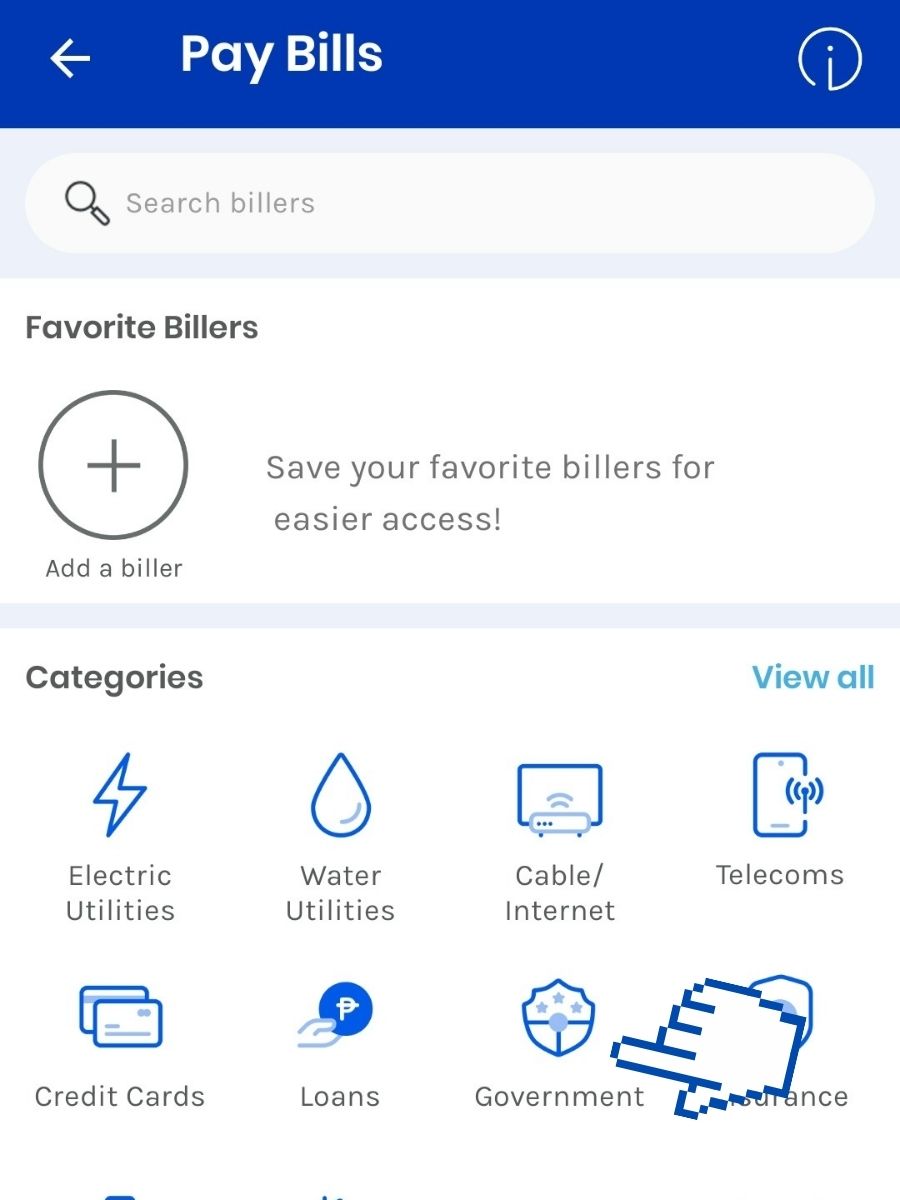
Task: Tap the Government shield icon
Action: [559, 1016]
